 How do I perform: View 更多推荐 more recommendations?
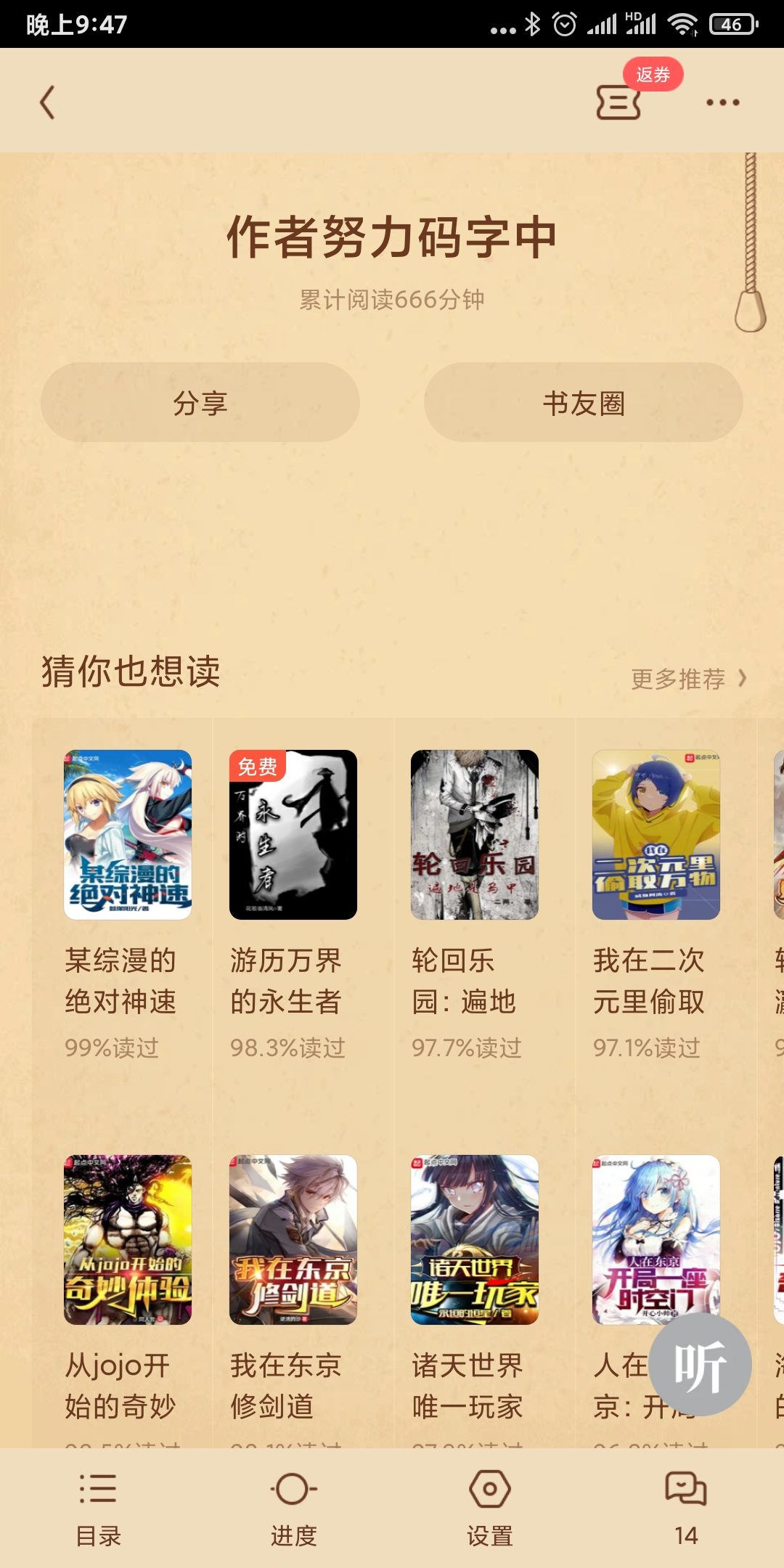(x=687, y=679)
